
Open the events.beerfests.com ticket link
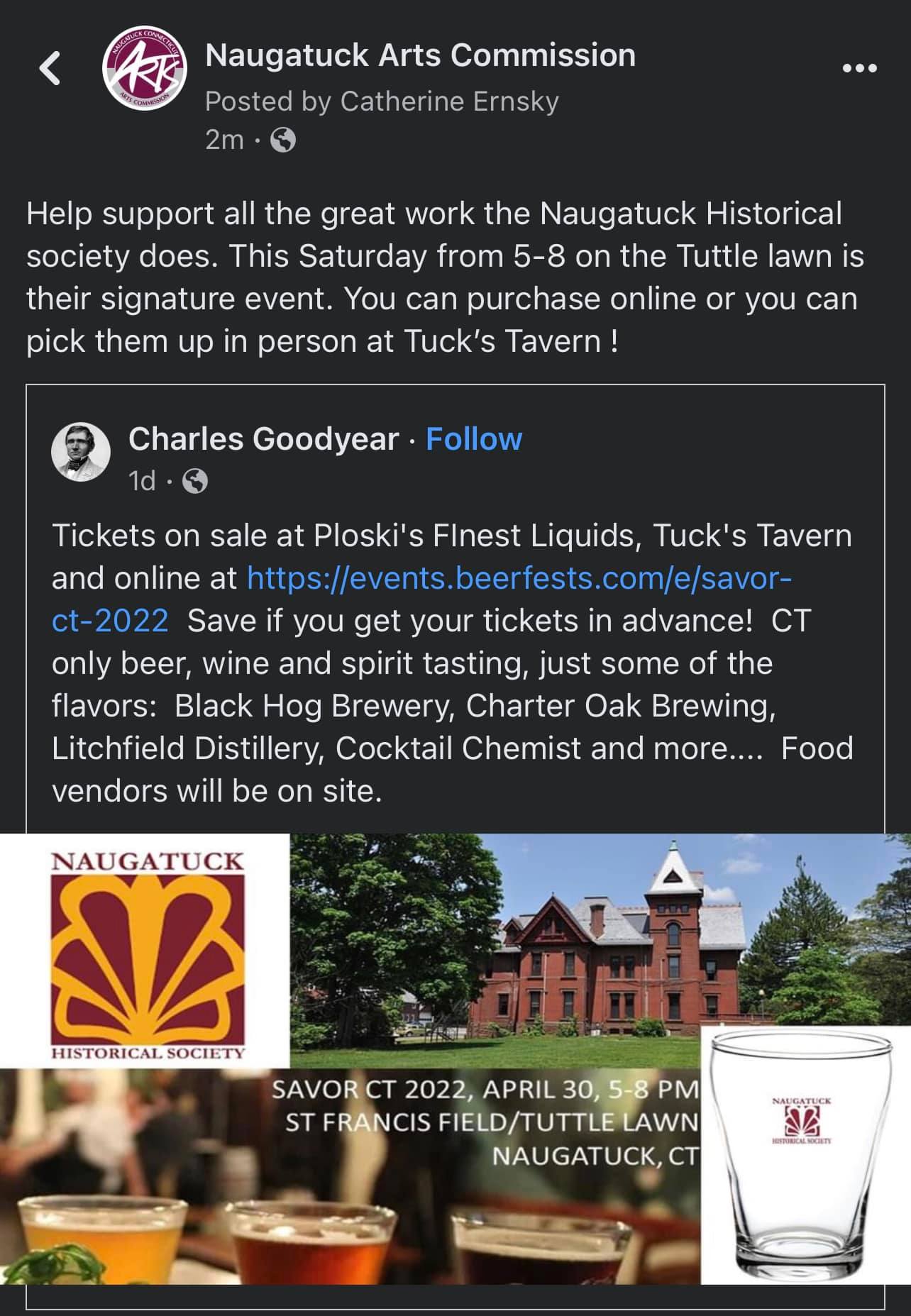(x=519, y=579)
